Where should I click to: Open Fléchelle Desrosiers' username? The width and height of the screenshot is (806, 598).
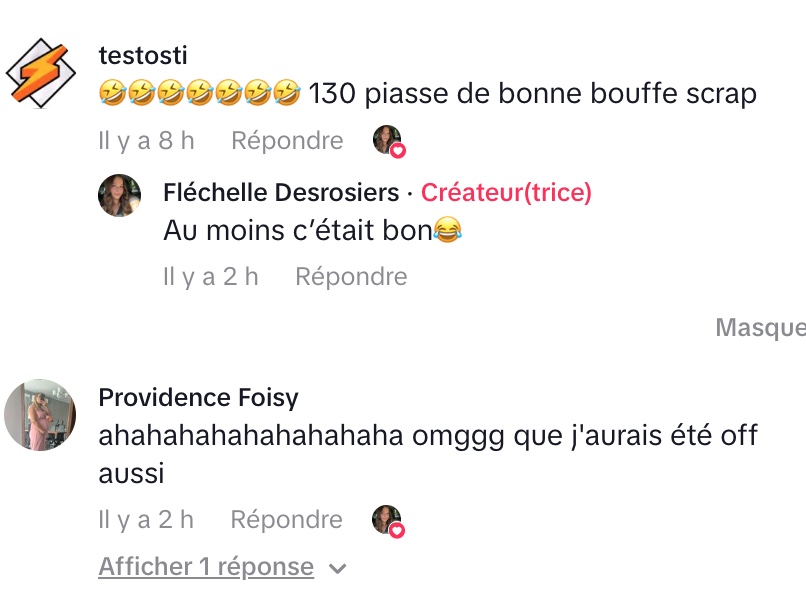(x=278, y=193)
